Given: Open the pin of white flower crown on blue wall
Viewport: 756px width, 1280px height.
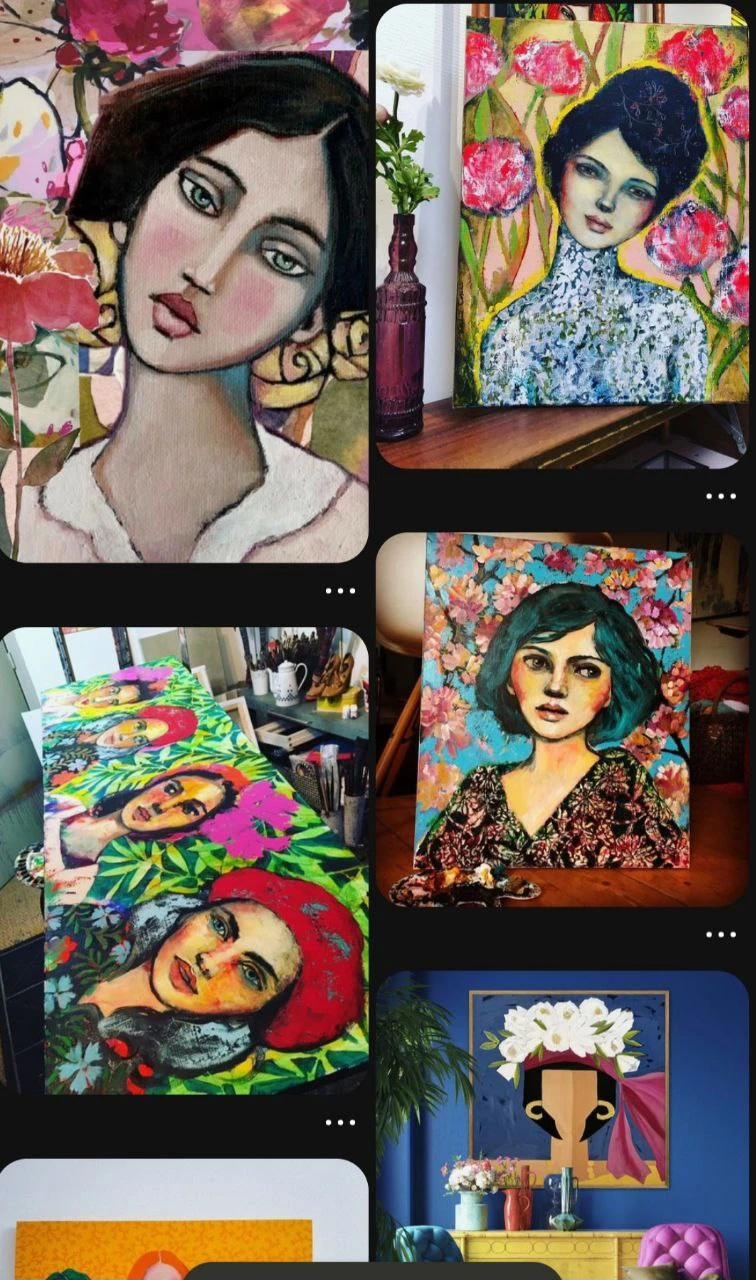Looking at the screenshot, I should pos(562,1110).
